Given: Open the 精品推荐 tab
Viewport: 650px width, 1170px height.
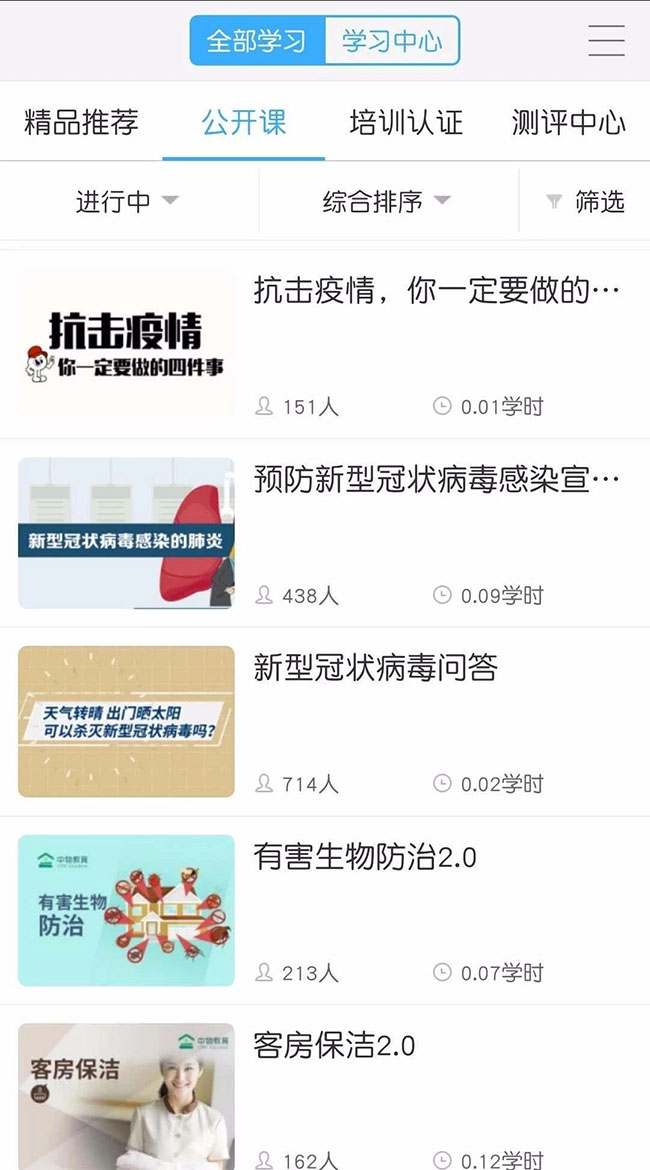Looking at the screenshot, I should [81, 123].
